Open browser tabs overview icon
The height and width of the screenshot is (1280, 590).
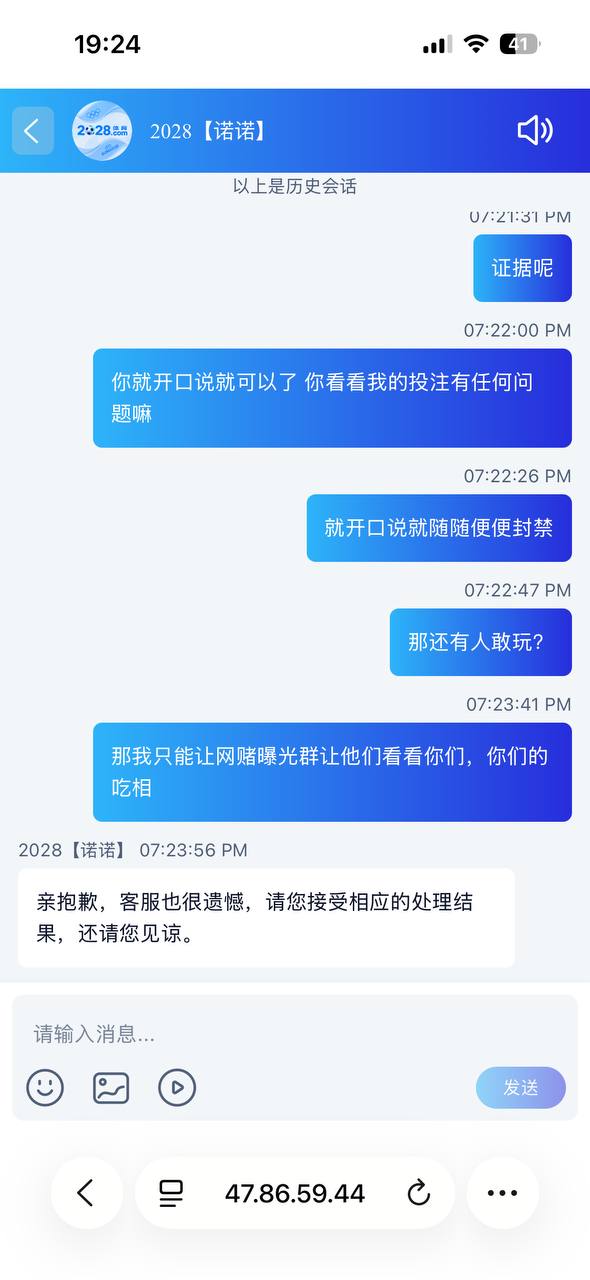(171, 1193)
